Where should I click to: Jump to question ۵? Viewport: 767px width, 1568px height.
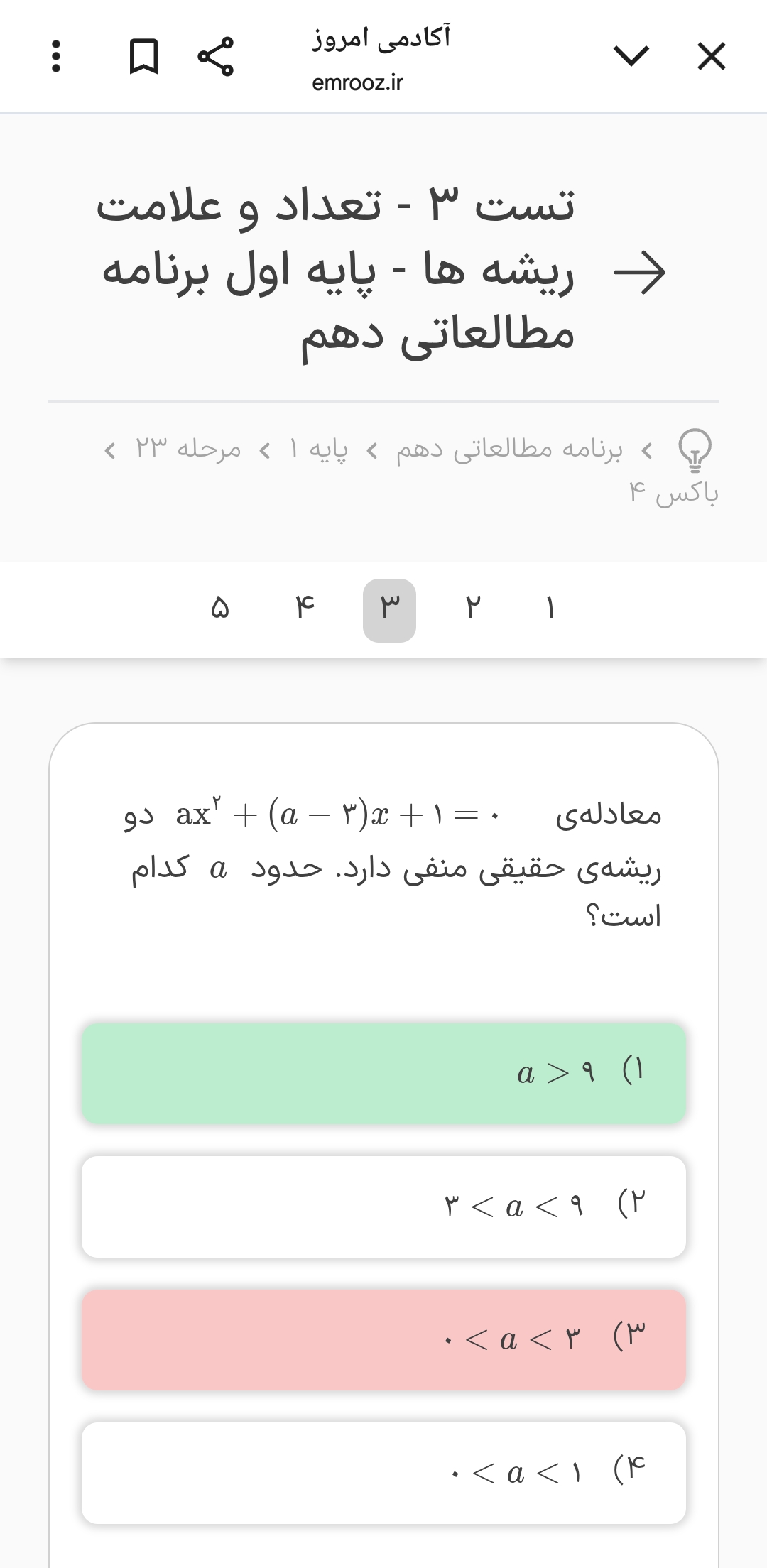pyautogui.click(x=220, y=609)
